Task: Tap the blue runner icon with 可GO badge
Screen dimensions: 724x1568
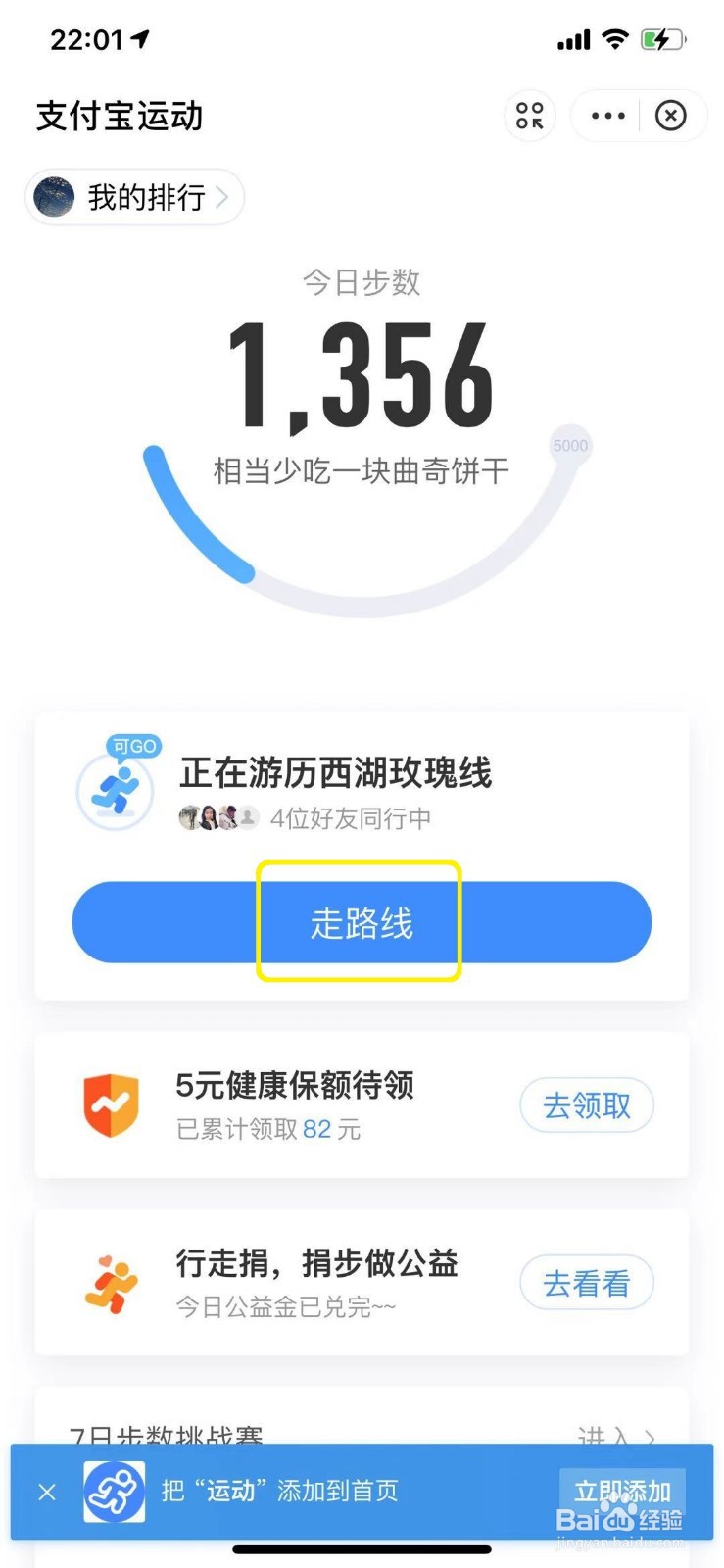Action: (117, 784)
